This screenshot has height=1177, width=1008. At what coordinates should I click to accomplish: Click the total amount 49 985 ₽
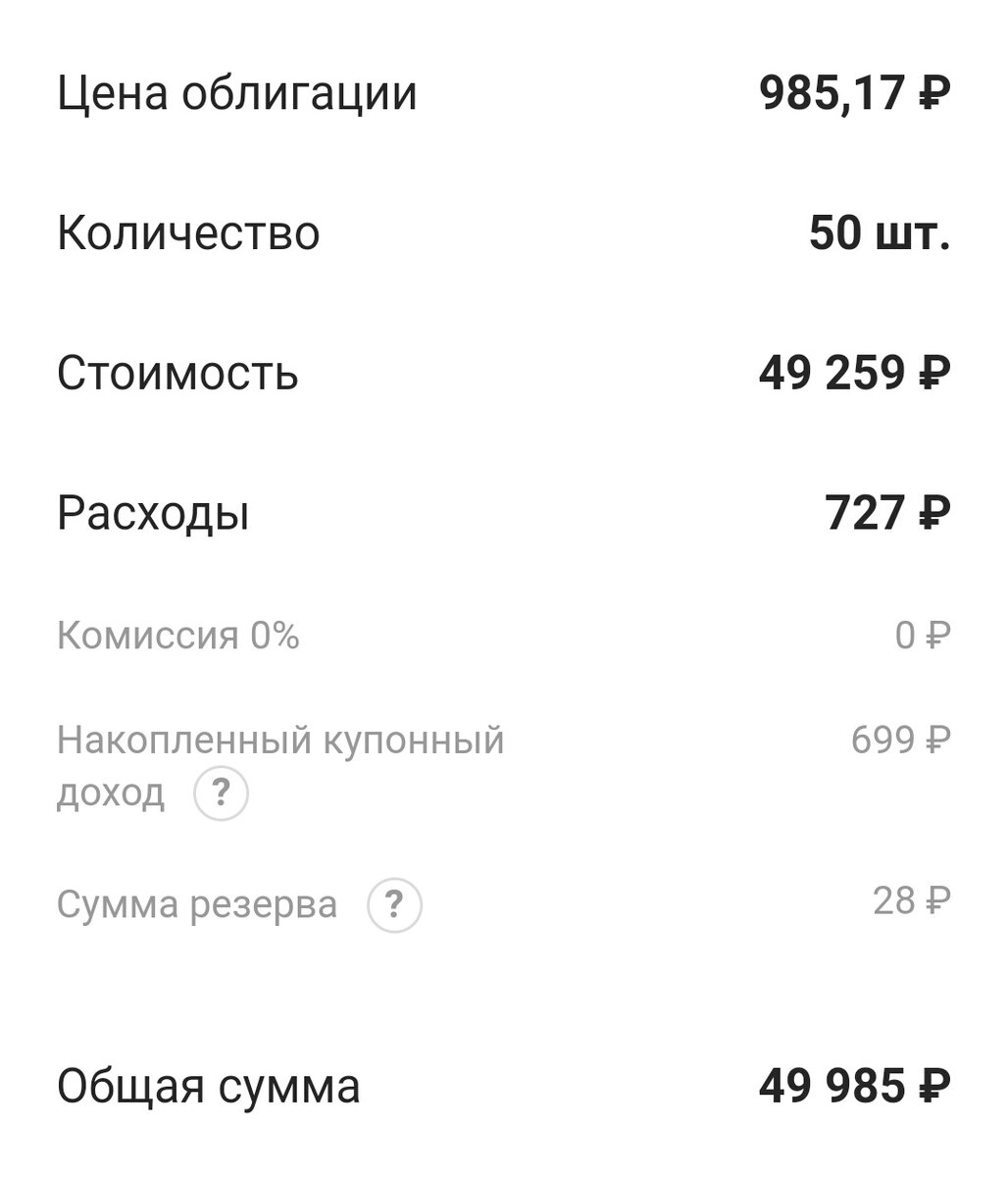(x=854, y=1086)
